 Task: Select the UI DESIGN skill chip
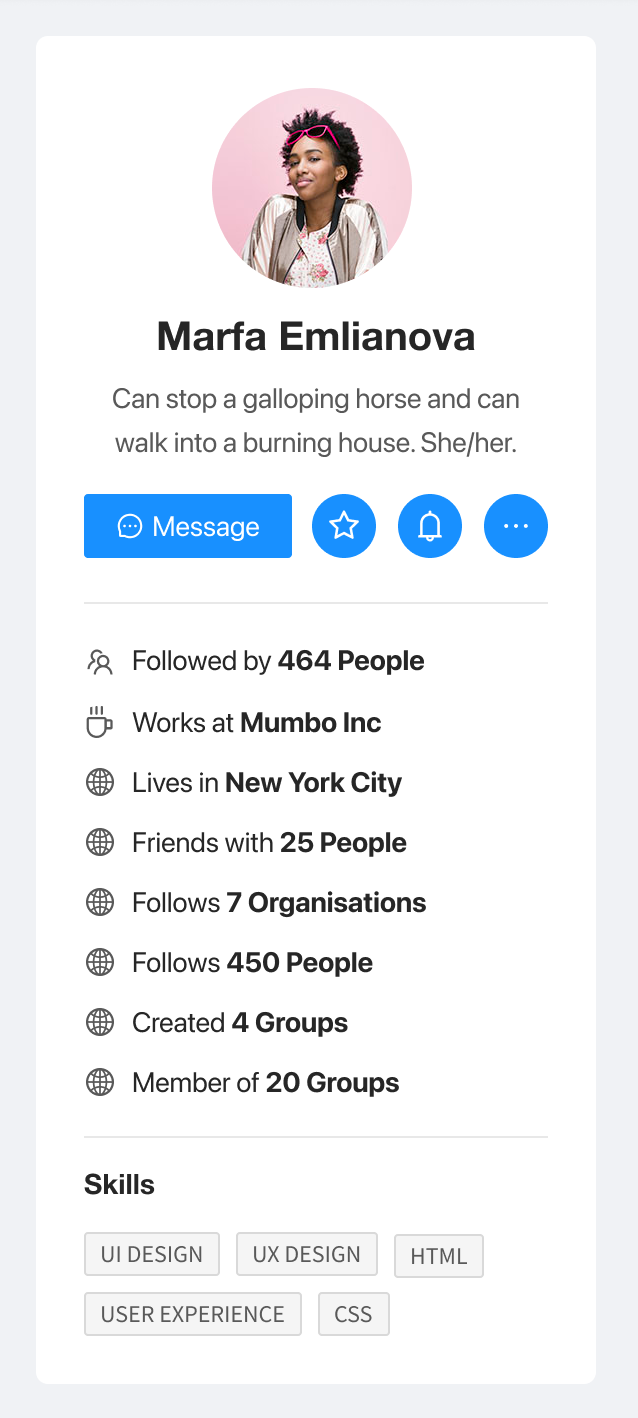(152, 1254)
